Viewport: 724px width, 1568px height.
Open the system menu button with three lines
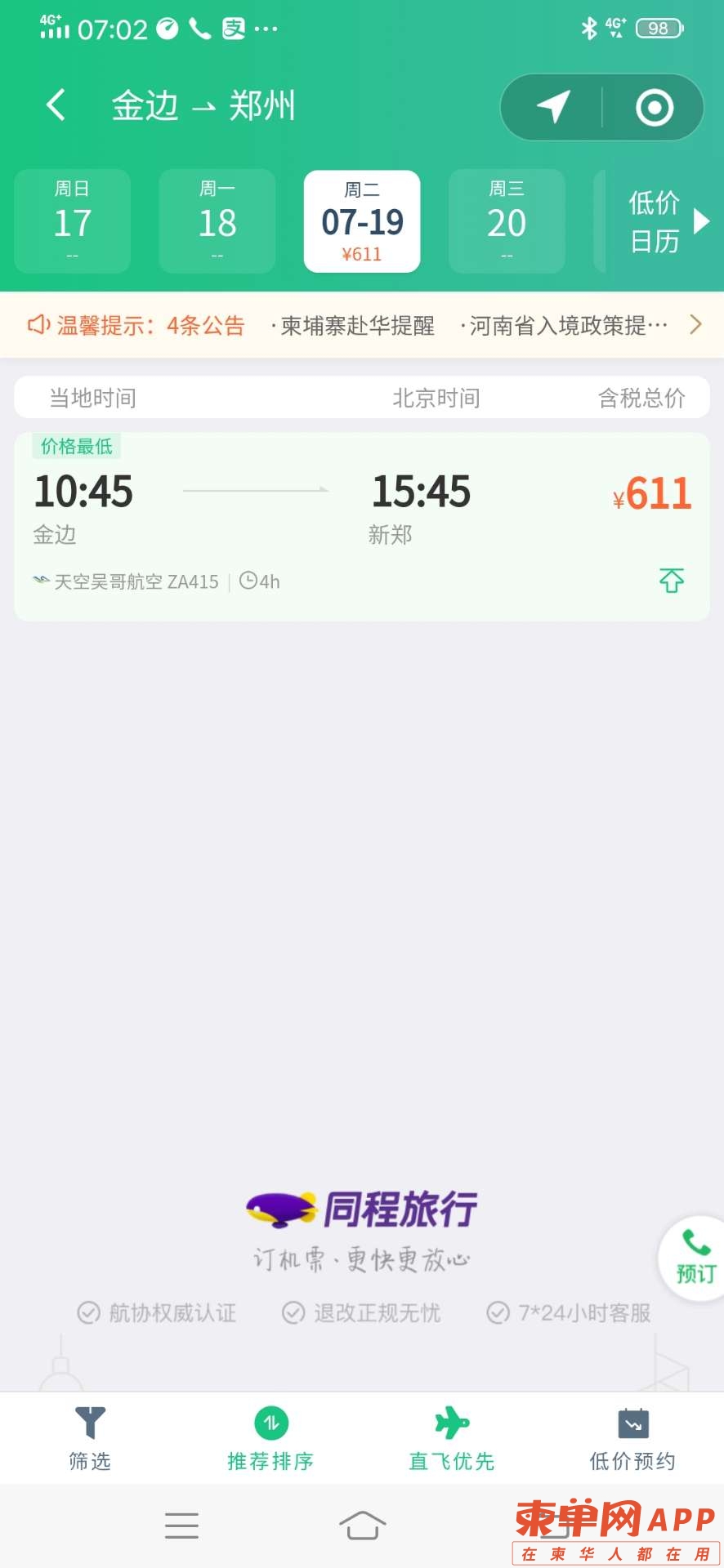(181, 1525)
